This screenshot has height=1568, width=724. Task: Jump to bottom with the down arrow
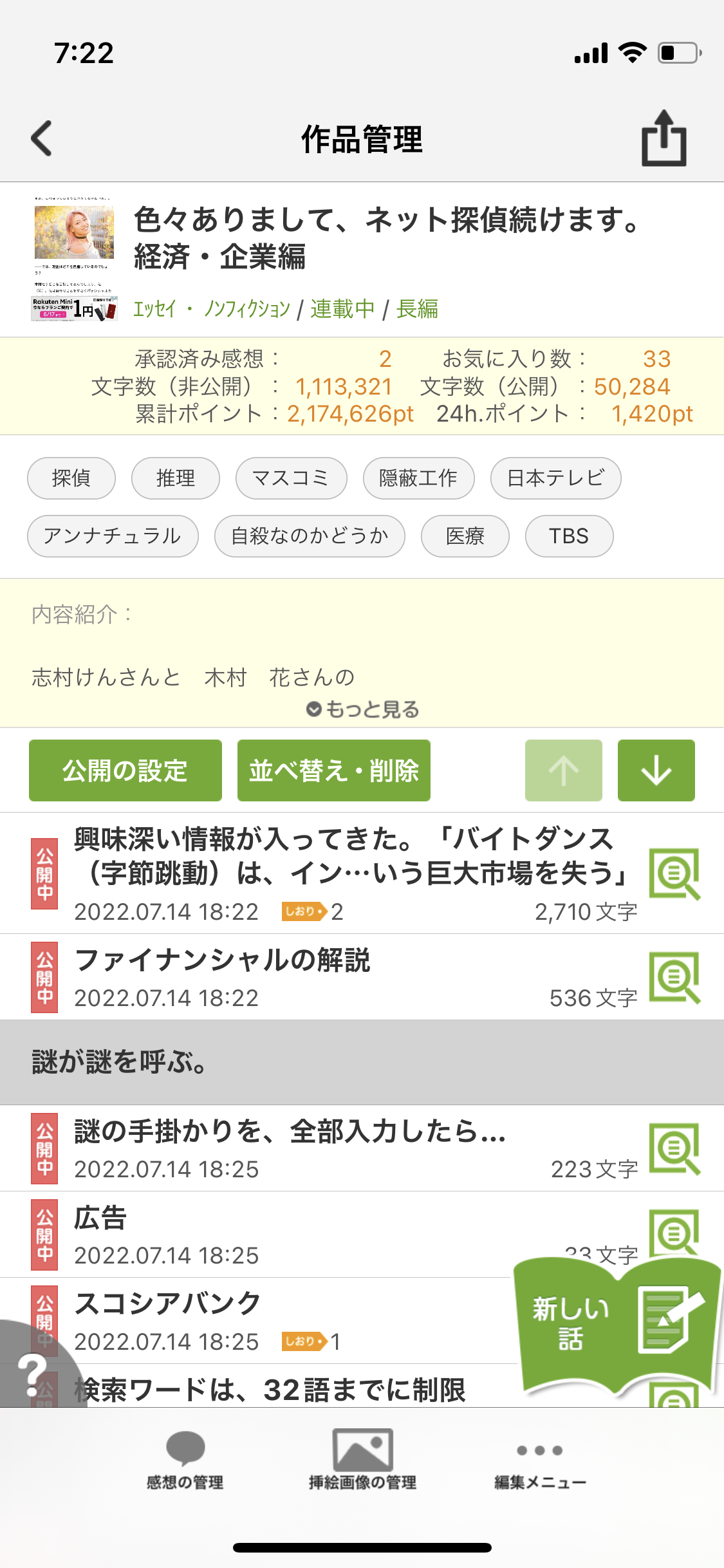(656, 770)
